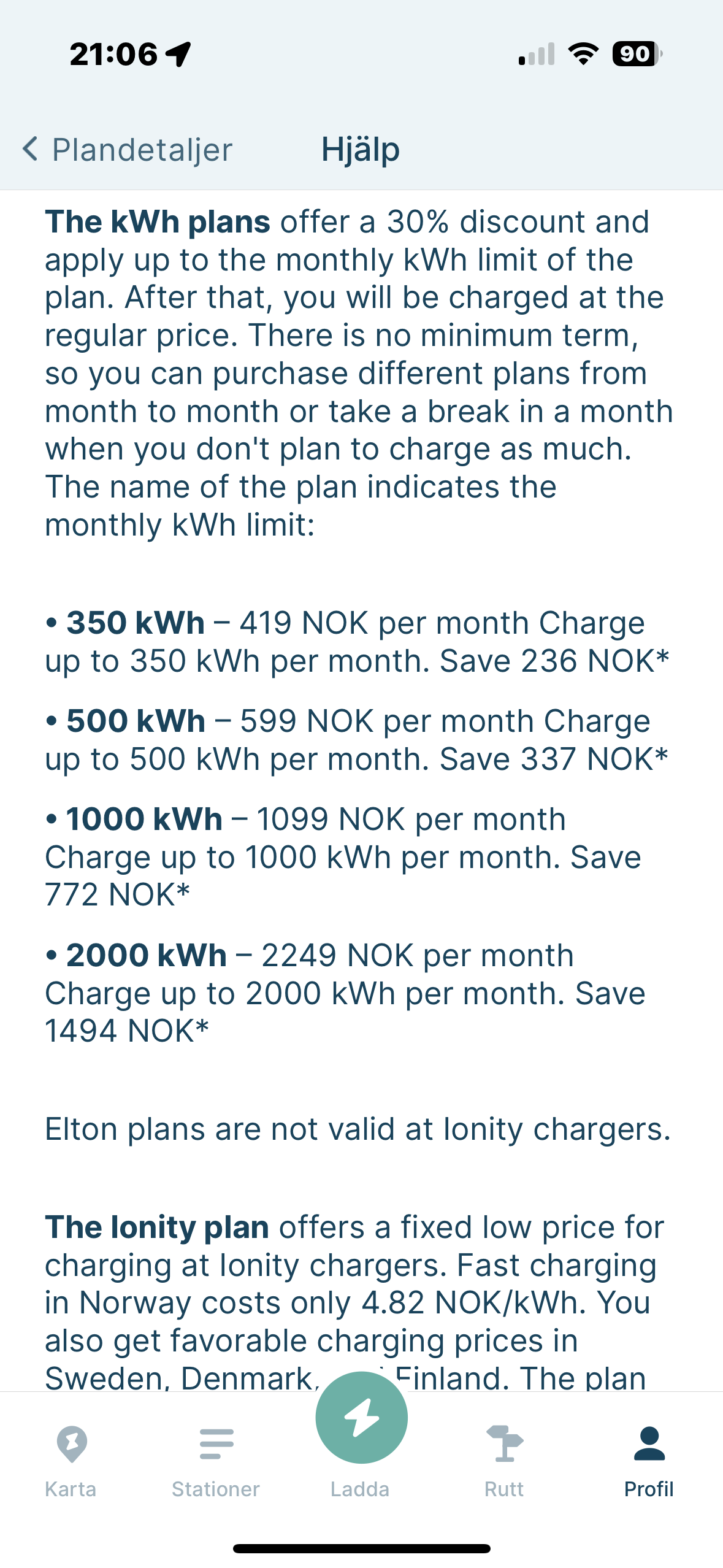The height and width of the screenshot is (1568, 723).
Task: Open the Stationer tab
Action: click(216, 1462)
